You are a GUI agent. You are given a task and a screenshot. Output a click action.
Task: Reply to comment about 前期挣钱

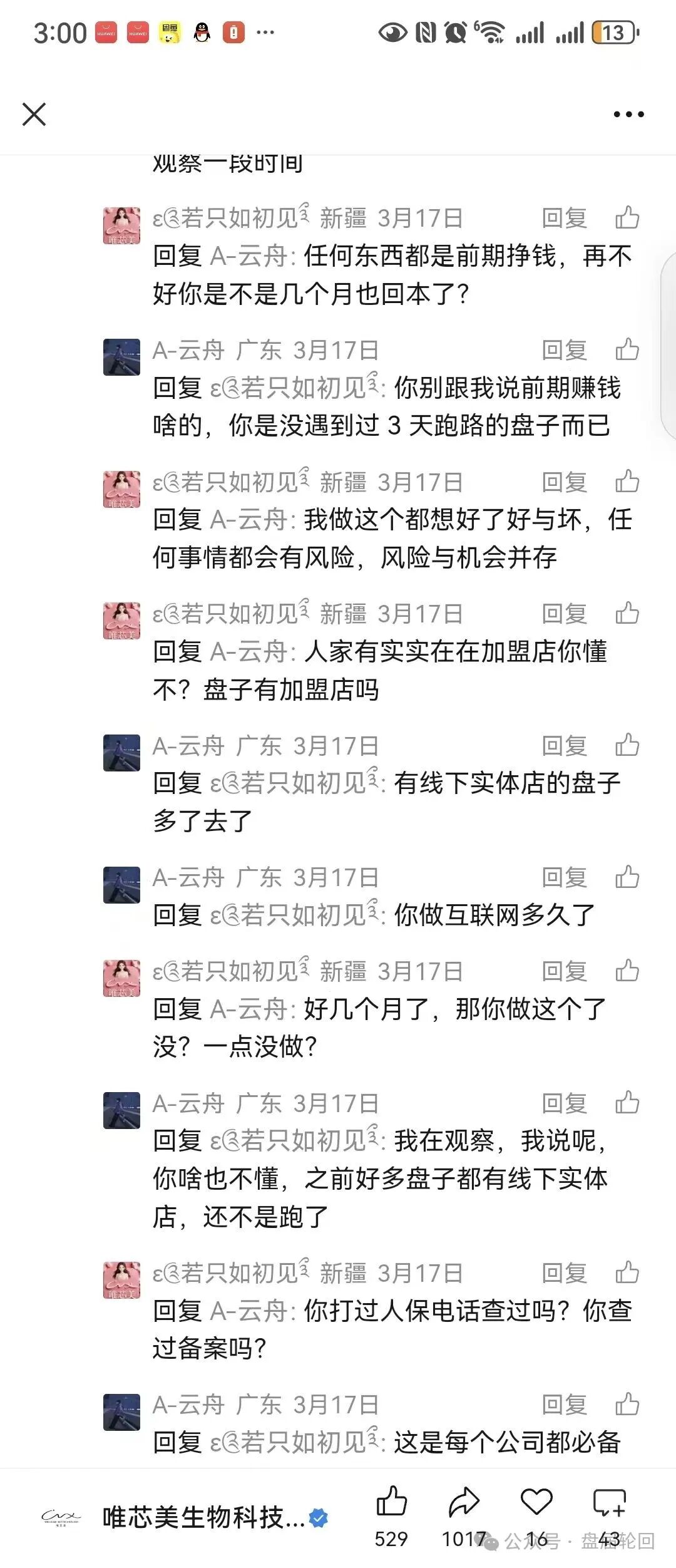tap(564, 219)
